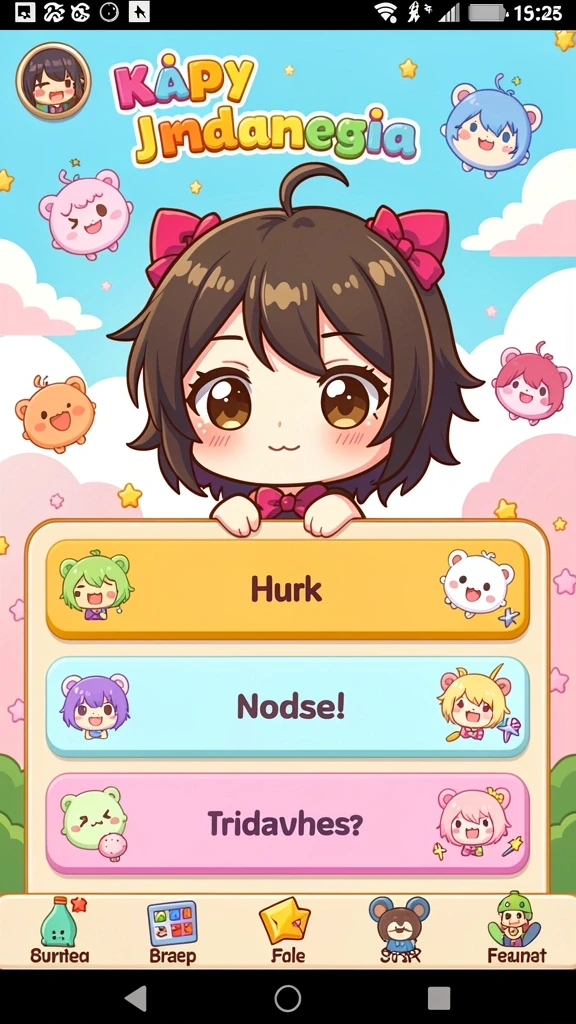
Task: Switch to the Burntea tab
Action: [60, 931]
